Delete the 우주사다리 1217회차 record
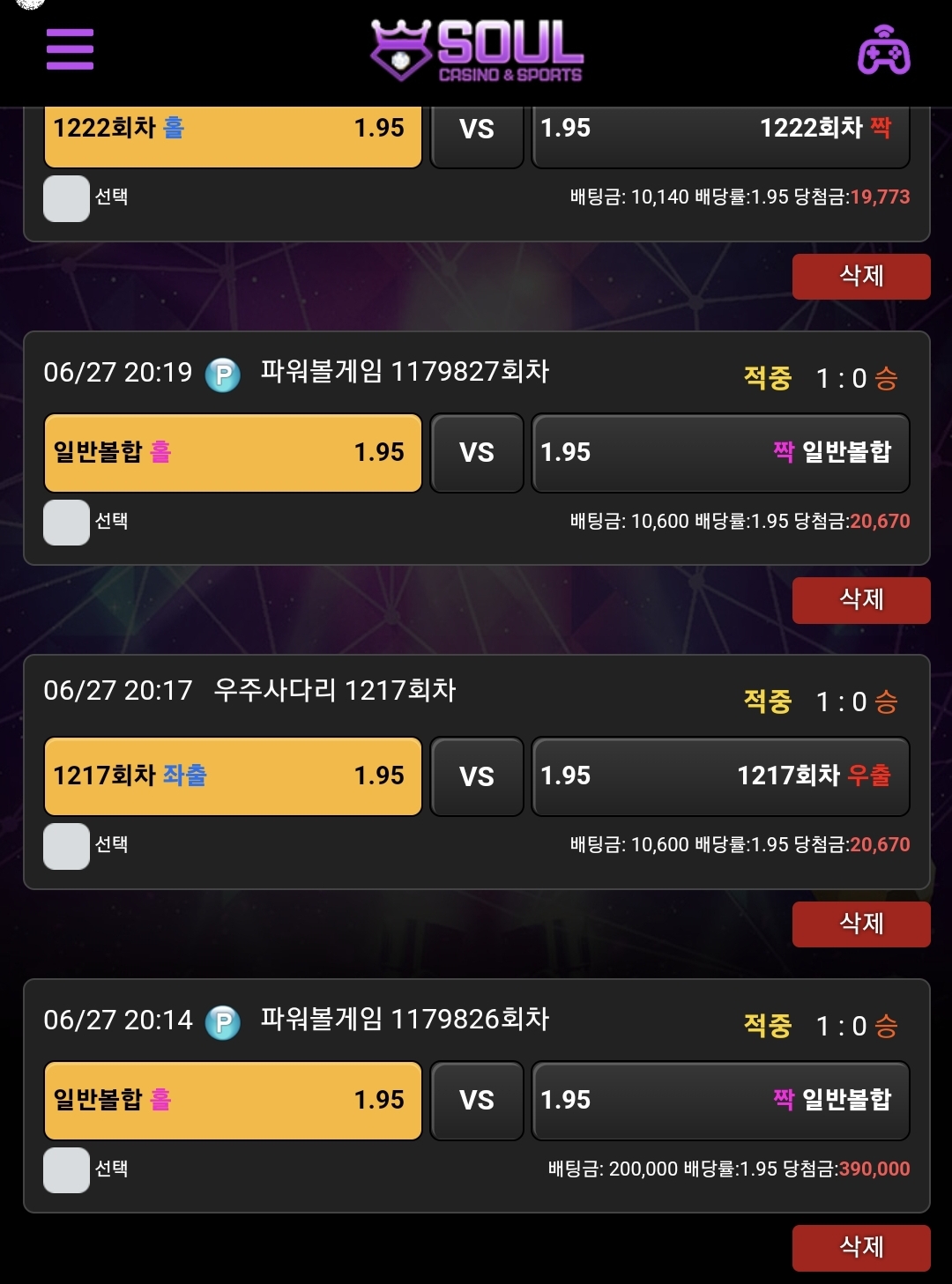This screenshot has height=1284, width=952. click(860, 924)
